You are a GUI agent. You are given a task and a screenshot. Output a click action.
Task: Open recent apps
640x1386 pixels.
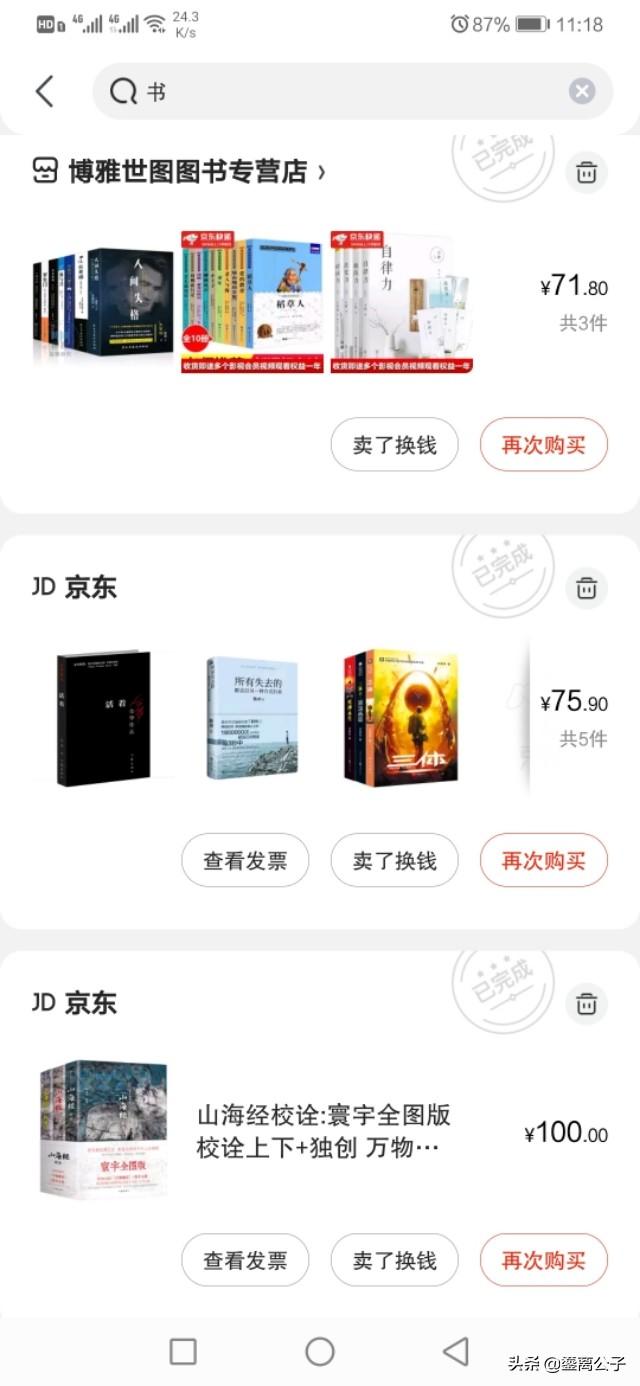(183, 1352)
